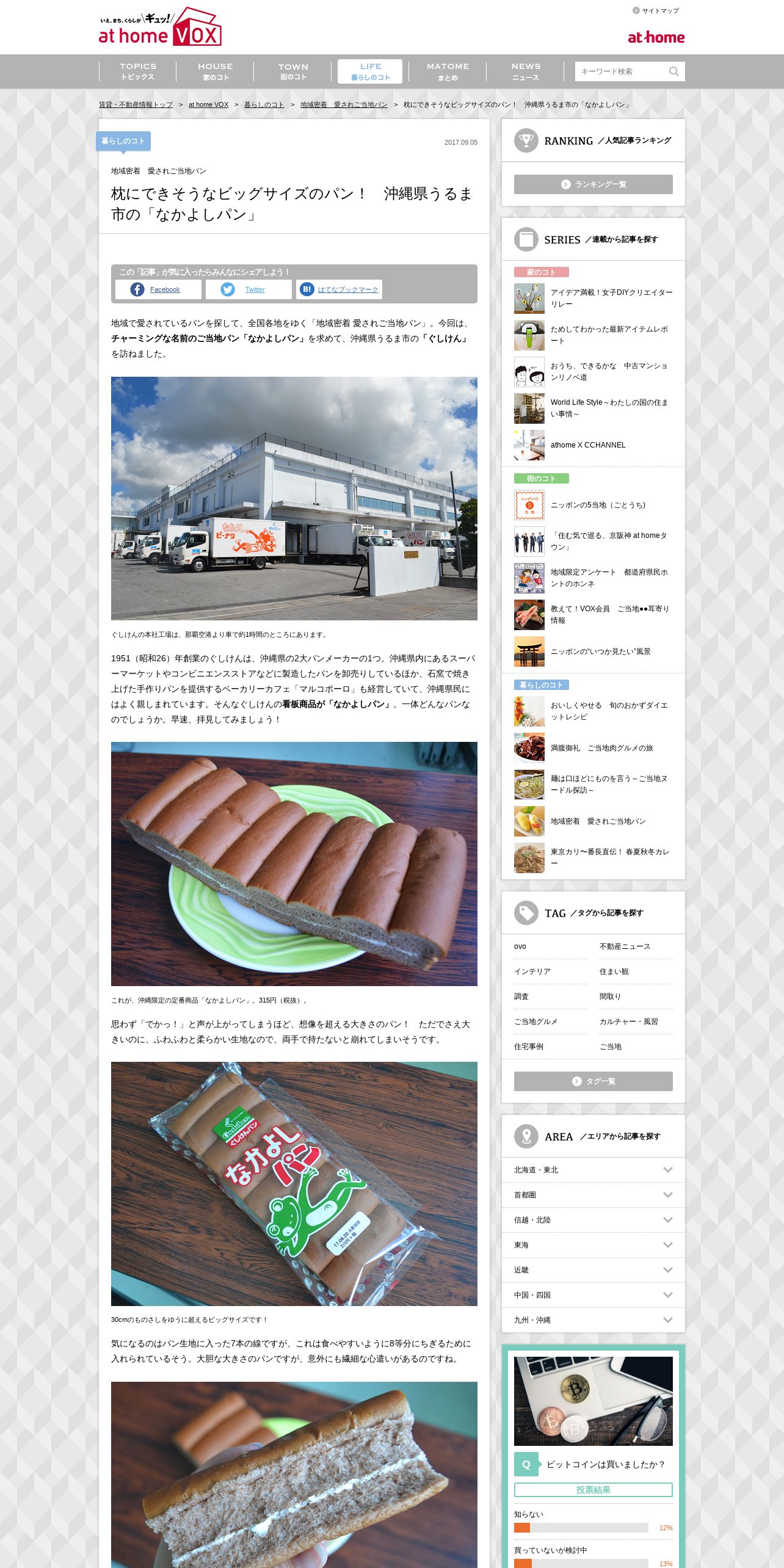Tap the search magnifier icon
This screenshot has width=784, height=1568.
(673, 71)
